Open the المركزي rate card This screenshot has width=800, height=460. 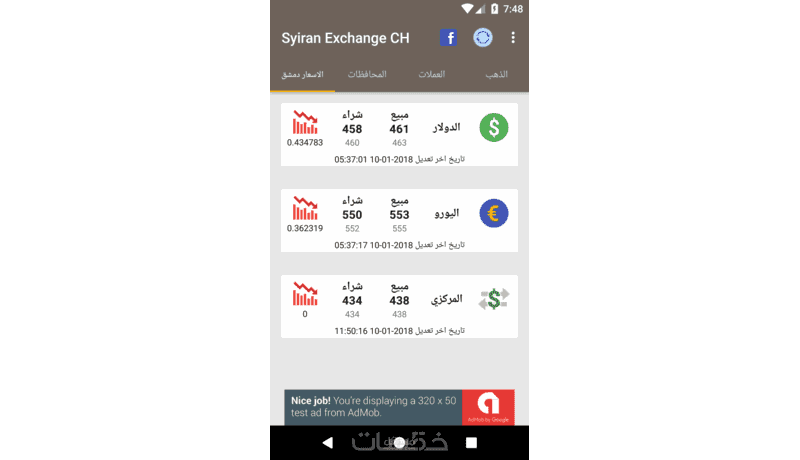(399, 306)
